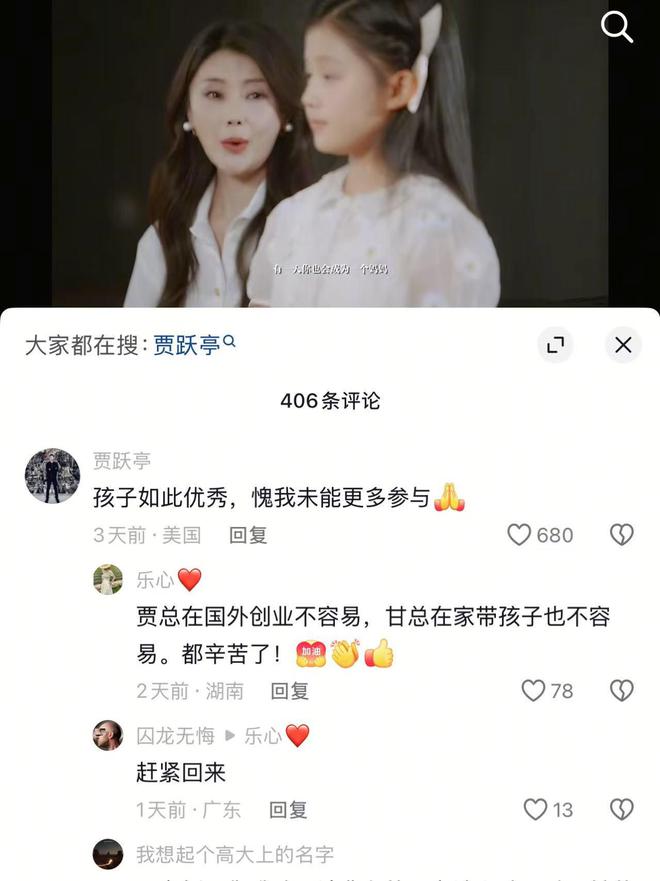The width and height of the screenshot is (660, 881).
Task: Open 乐心's profile avatar
Action: [108, 579]
